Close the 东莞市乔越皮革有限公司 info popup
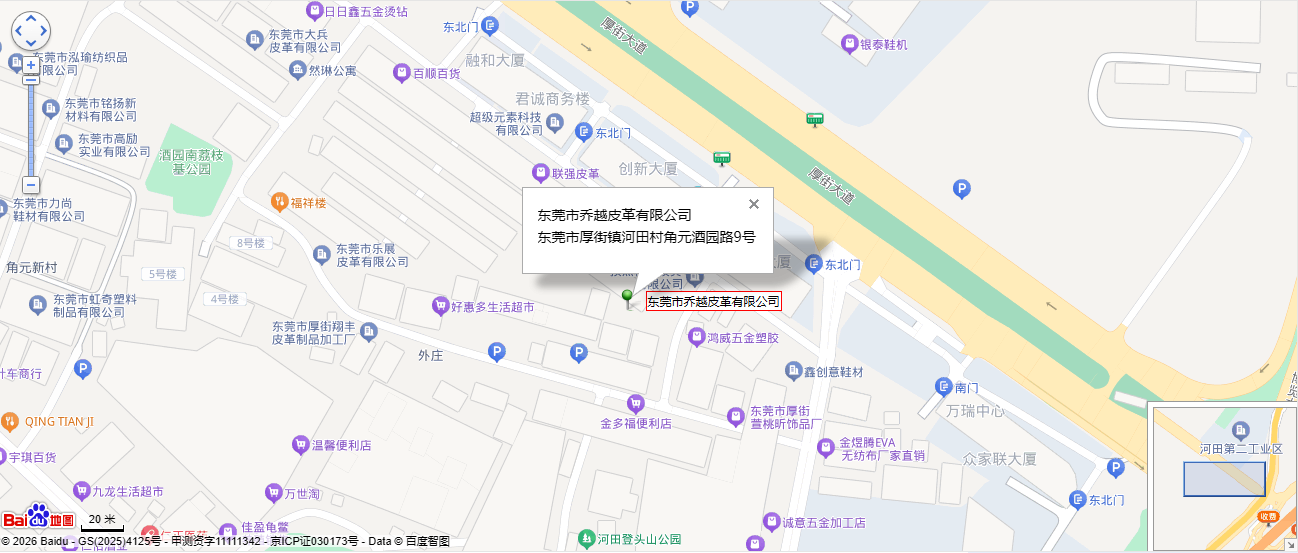The width and height of the screenshot is (1298, 553). coord(754,204)
